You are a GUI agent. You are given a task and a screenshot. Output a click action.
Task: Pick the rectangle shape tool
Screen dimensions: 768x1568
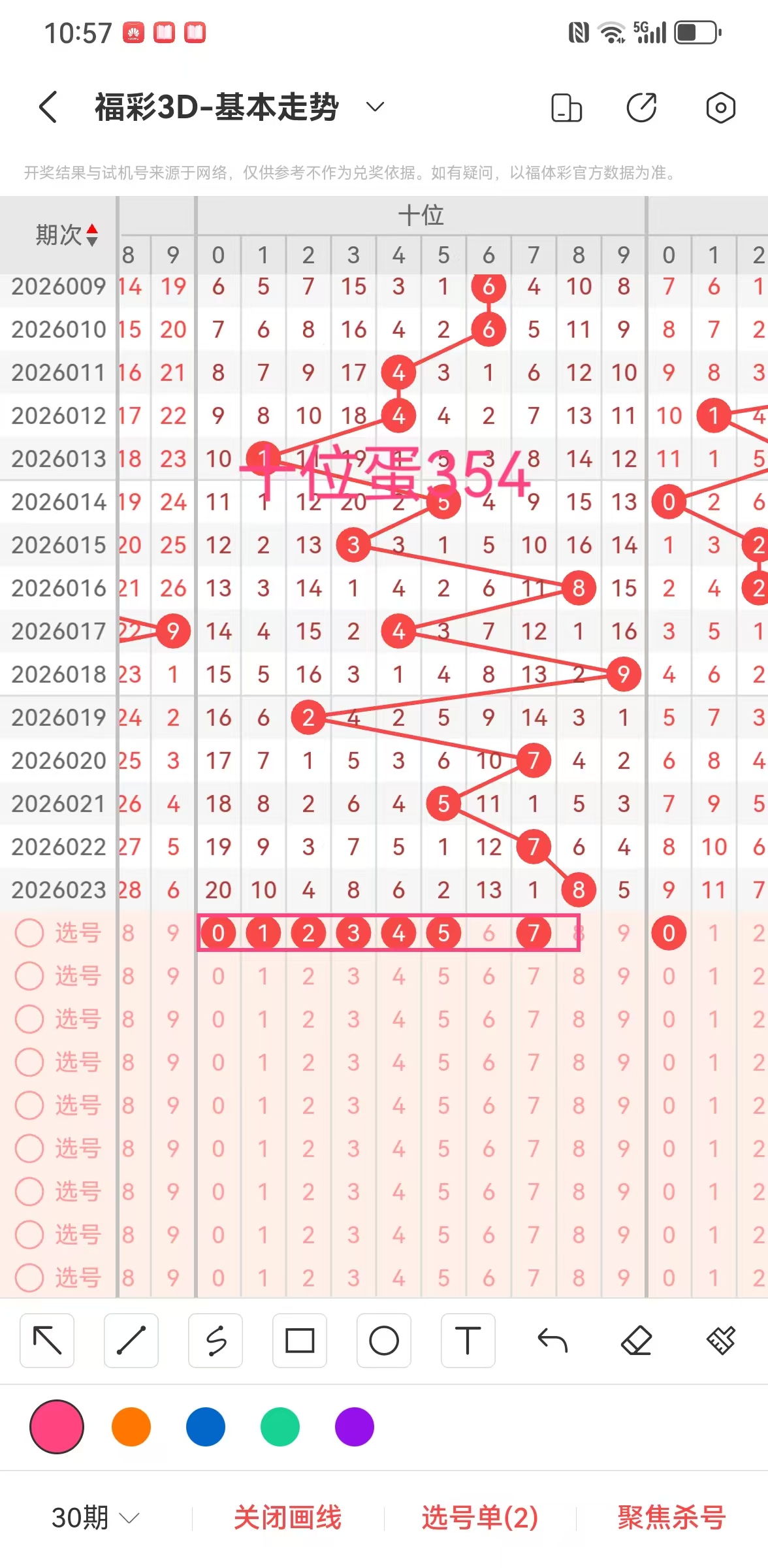click(x=300, y=1341)
